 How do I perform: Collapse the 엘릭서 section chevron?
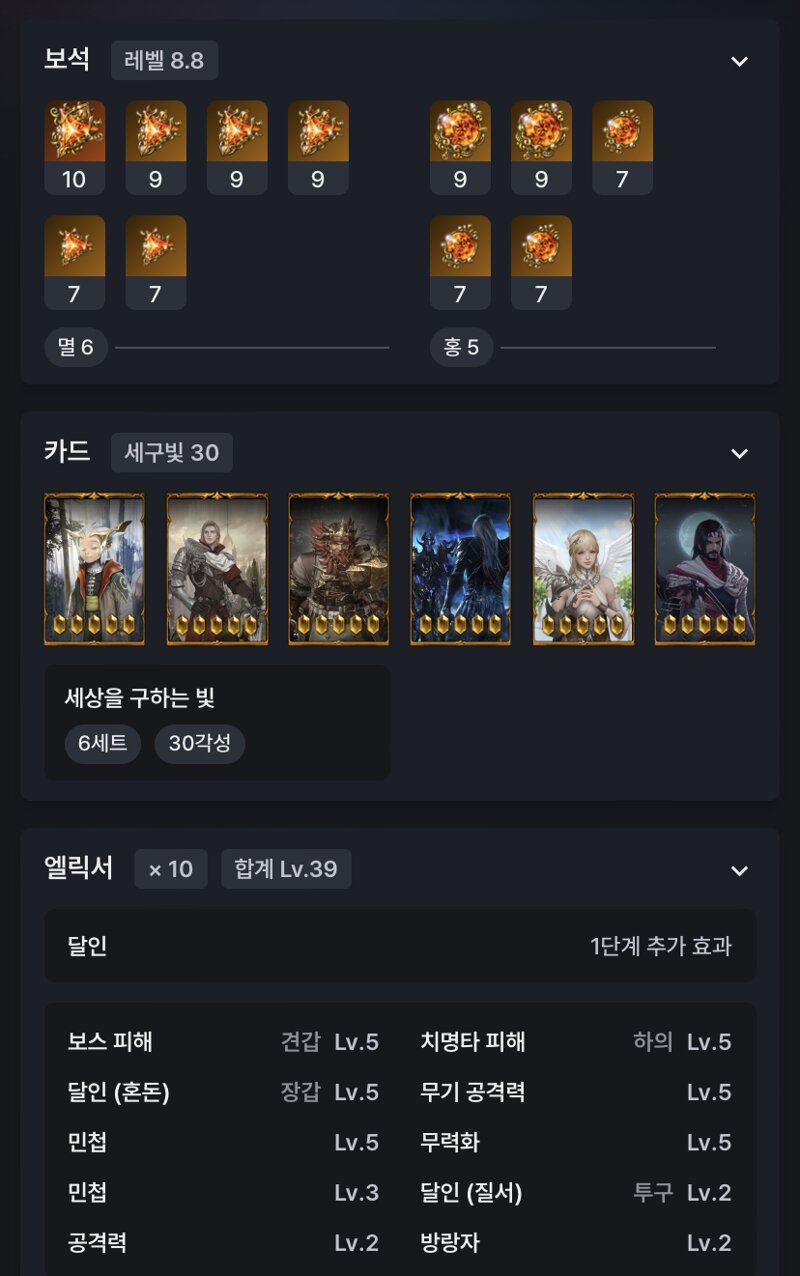click(x=739, y=870)
